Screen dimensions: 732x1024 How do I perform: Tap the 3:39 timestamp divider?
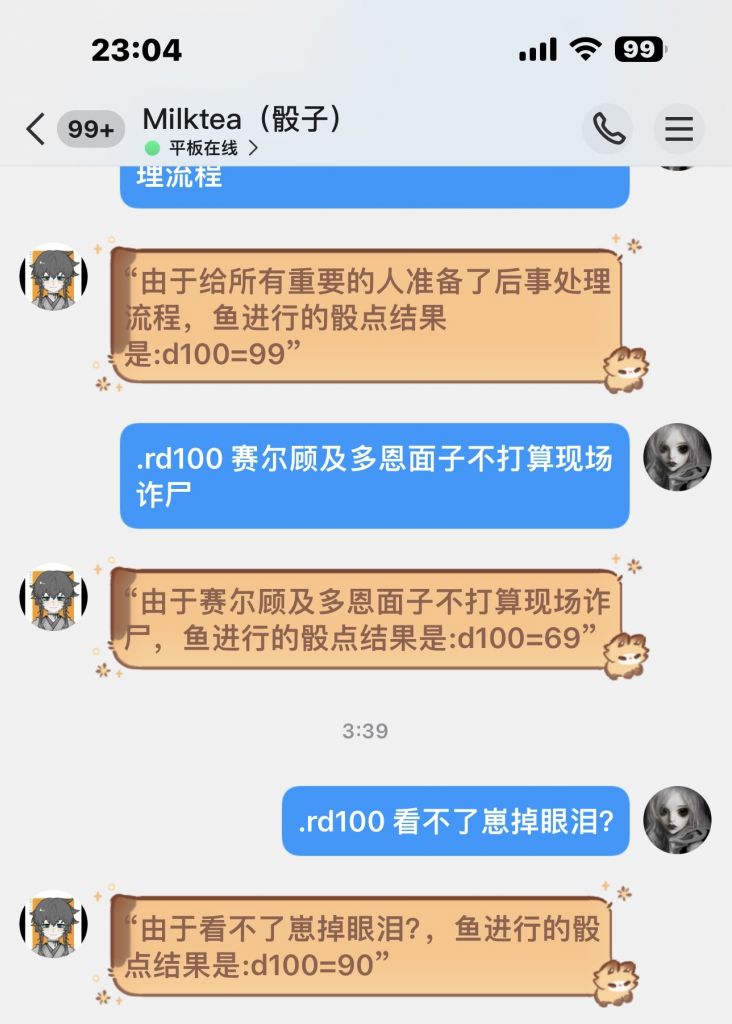(x=366, y=731)
